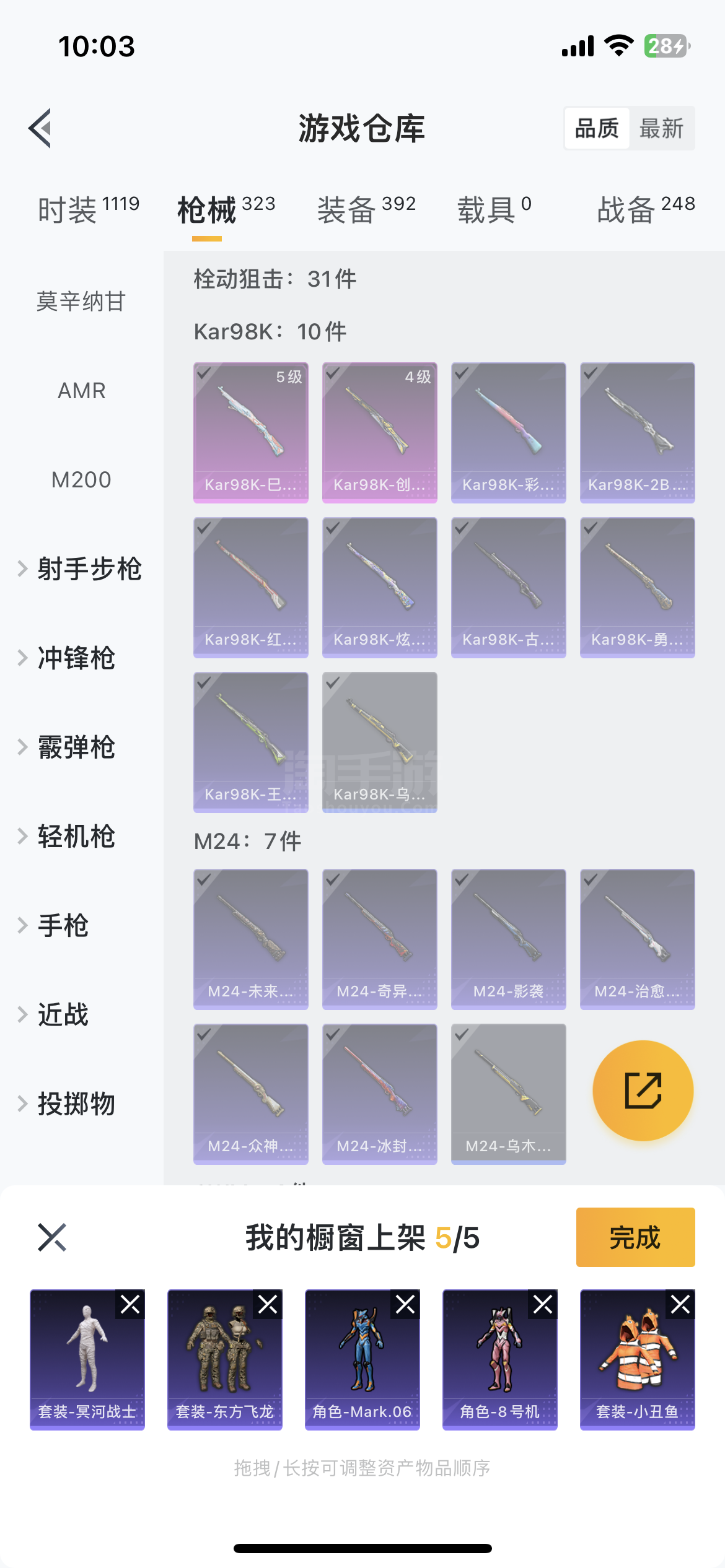Go back using the top-left arrow
This screenshot has width=725, height=1568.
(41, 128)
